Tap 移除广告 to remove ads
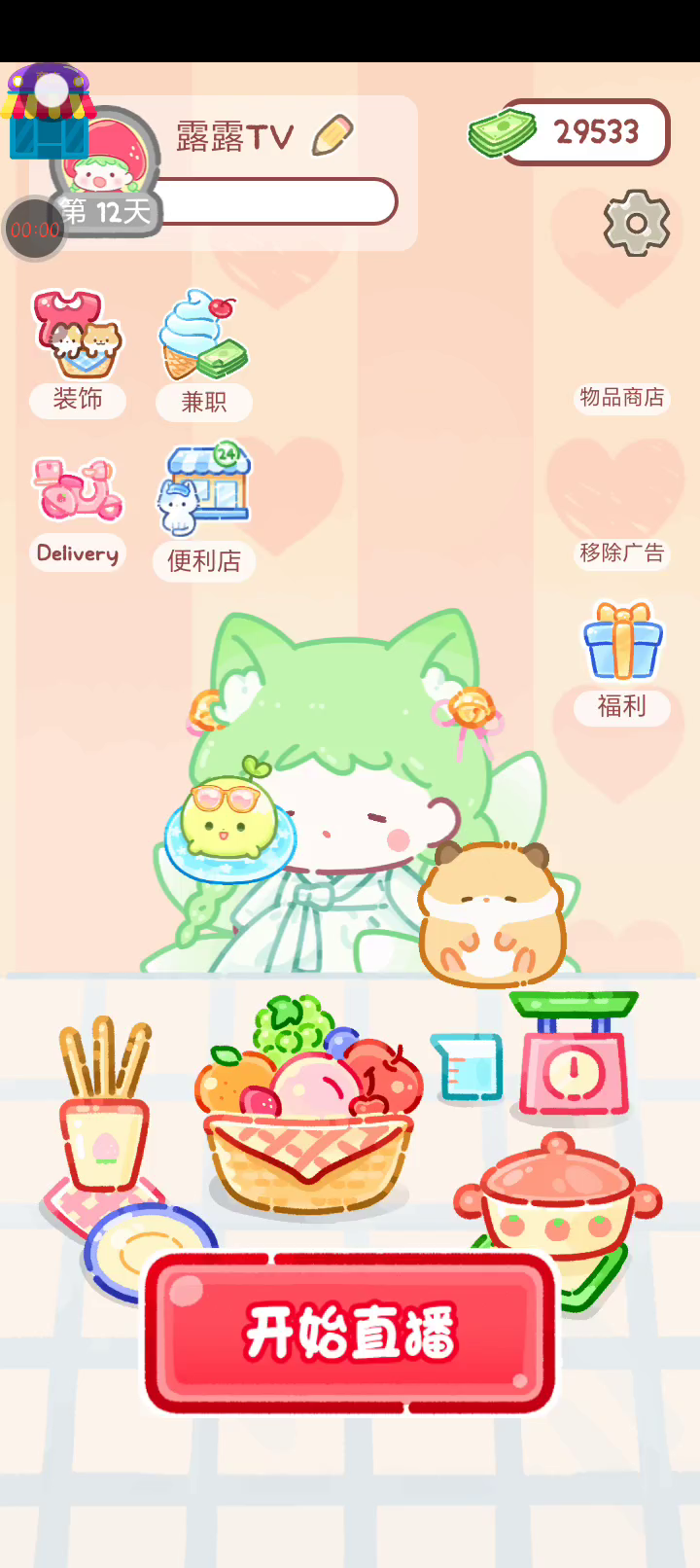Screen dimensions: 700x1568 coord(622,552)
